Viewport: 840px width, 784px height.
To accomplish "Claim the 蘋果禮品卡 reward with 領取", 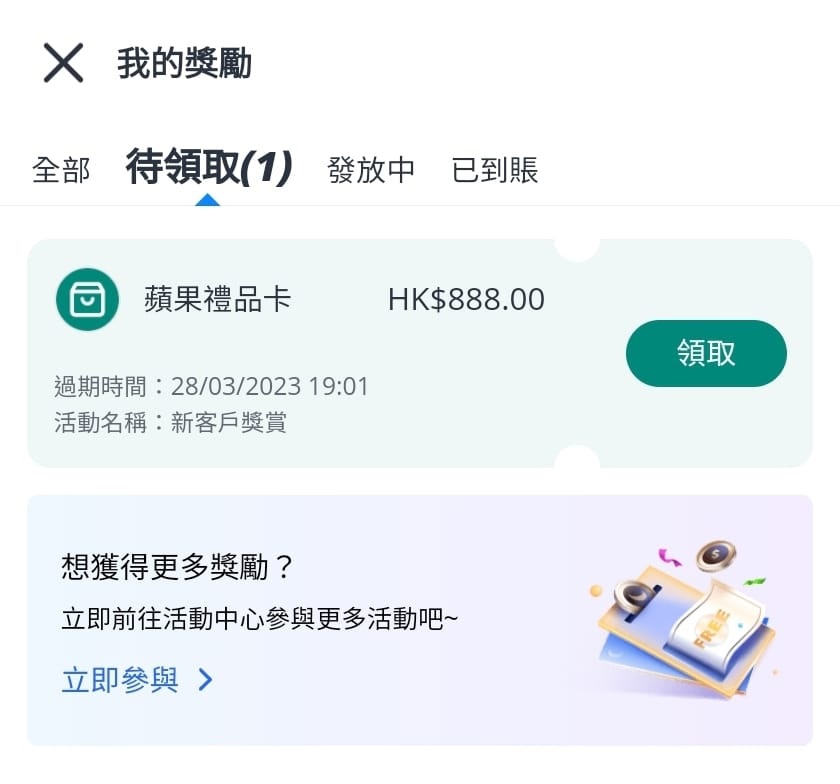I will (x=706, y=353).
